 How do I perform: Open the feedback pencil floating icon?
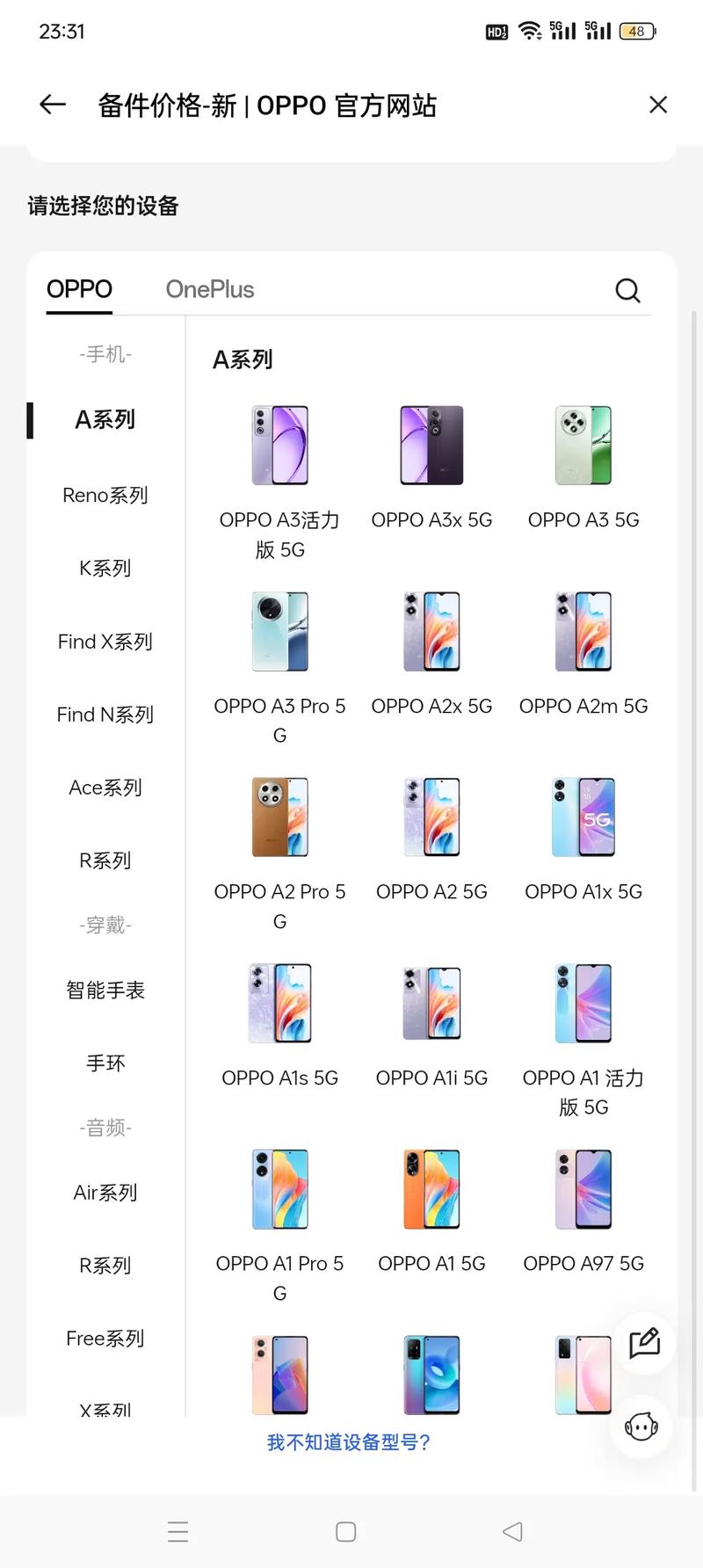[x=644, y=1343]
